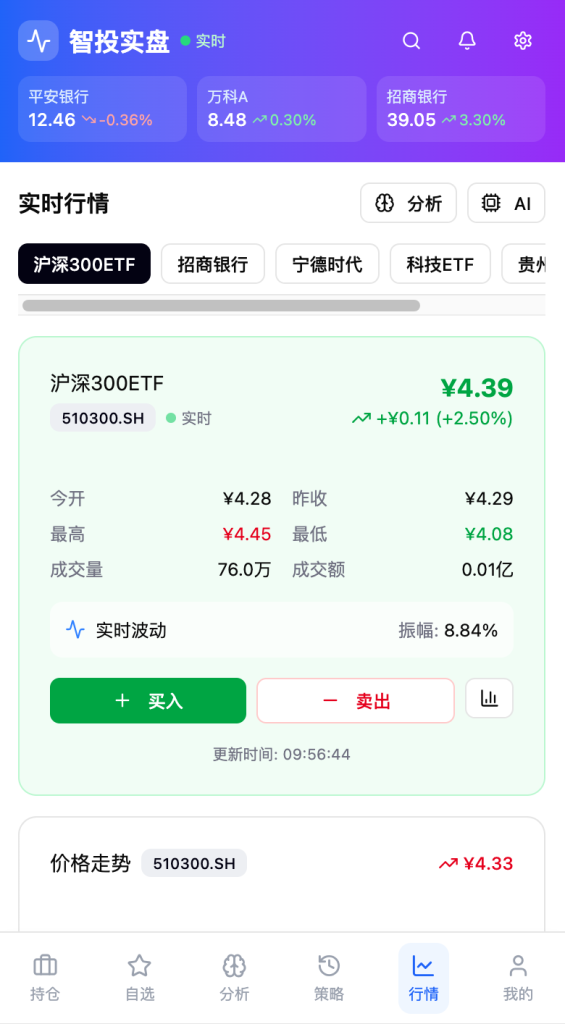Switch to the 分析 bottom tab
565x1024 pixels.
click(x=234, y=978)
